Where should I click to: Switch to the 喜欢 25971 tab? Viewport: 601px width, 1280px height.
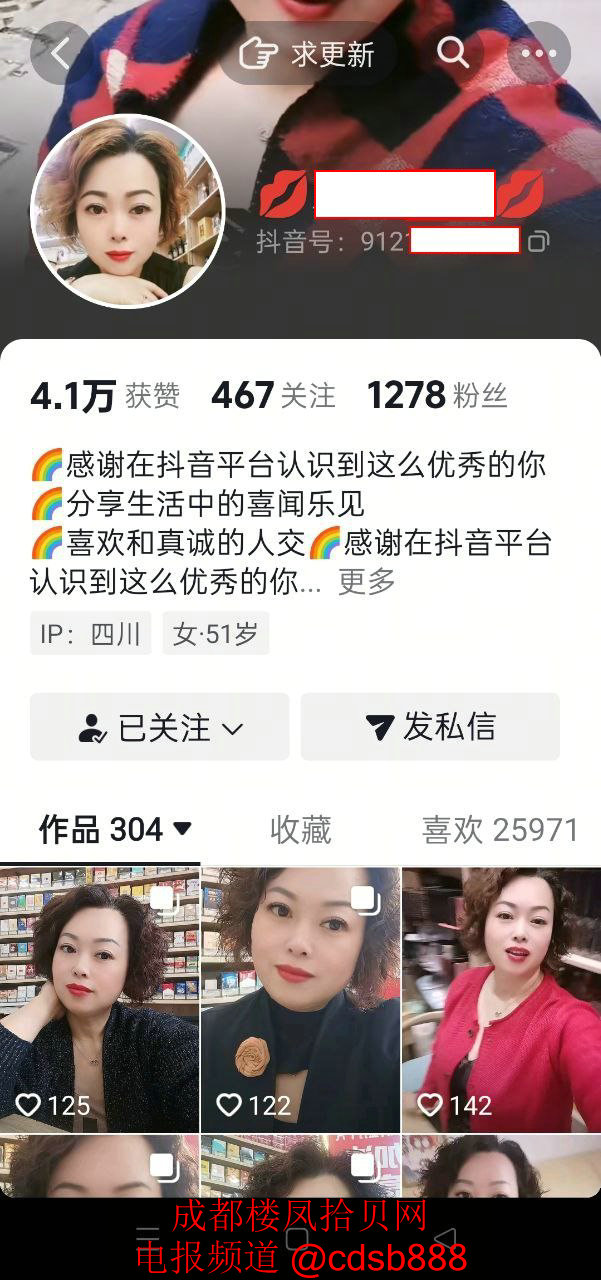tap(500, 830)
